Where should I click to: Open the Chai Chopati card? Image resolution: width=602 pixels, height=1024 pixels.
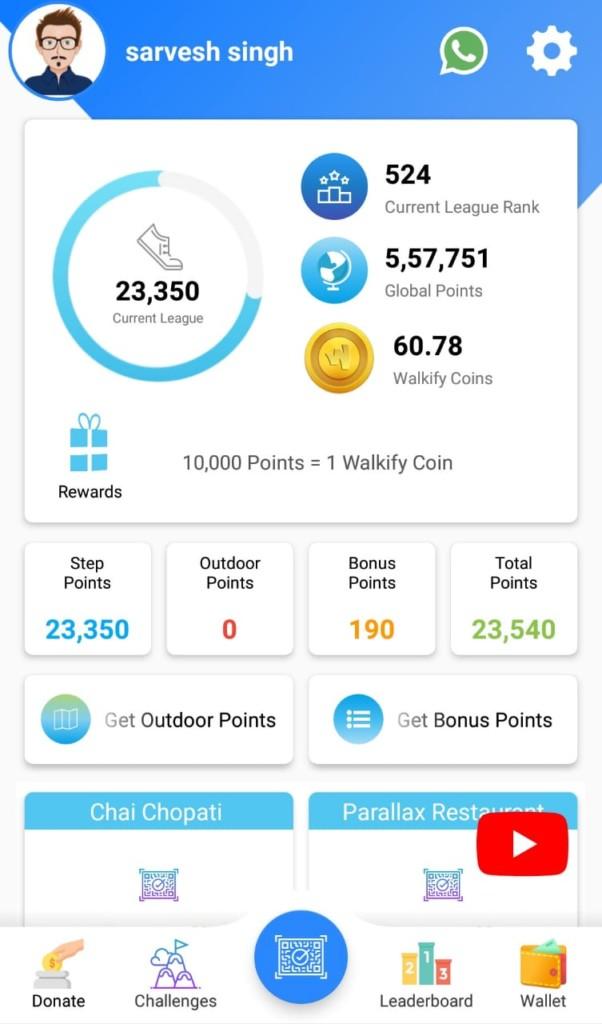(x=158, y=860)
